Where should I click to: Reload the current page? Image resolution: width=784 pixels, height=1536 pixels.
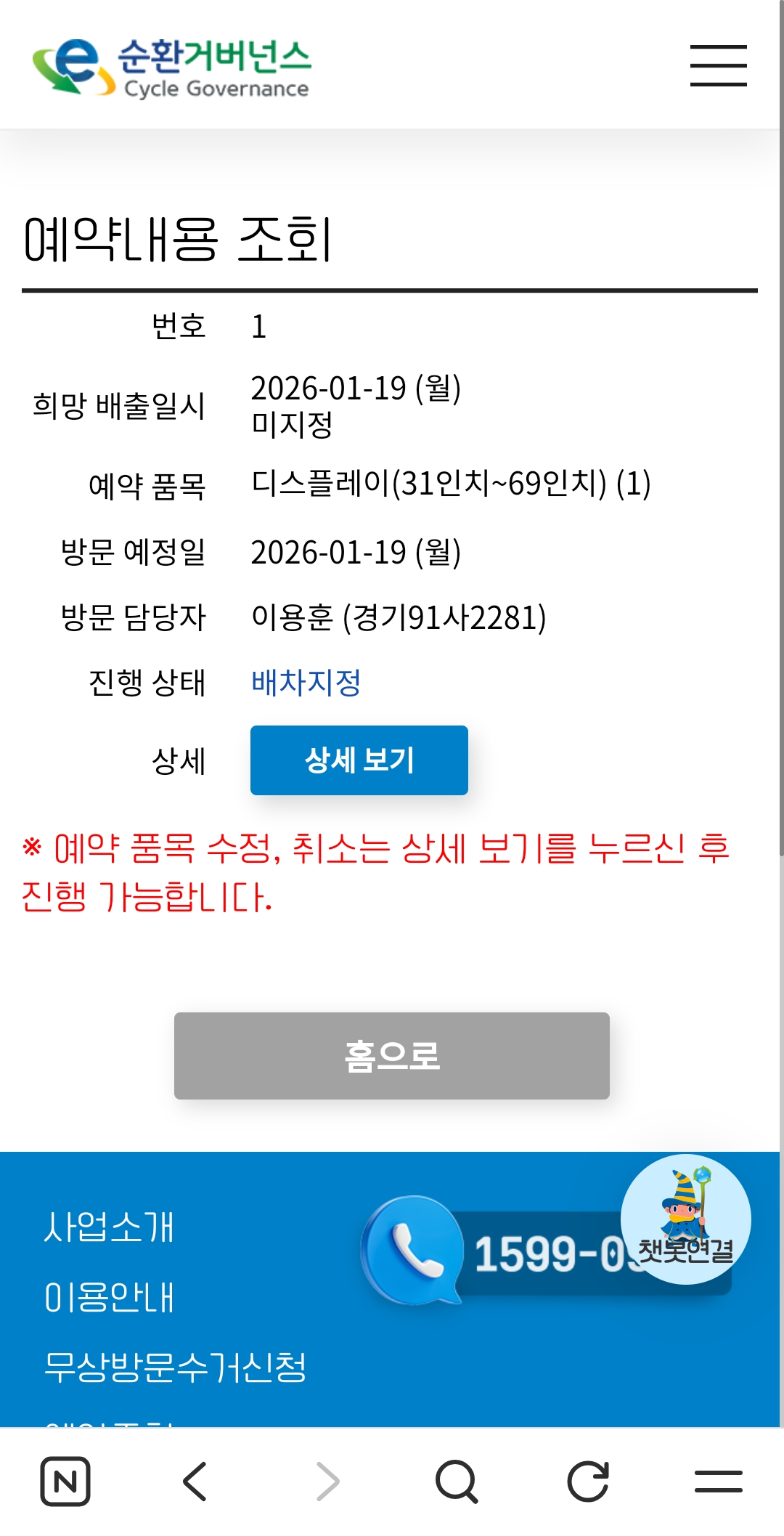click(x=587, y=1482)
